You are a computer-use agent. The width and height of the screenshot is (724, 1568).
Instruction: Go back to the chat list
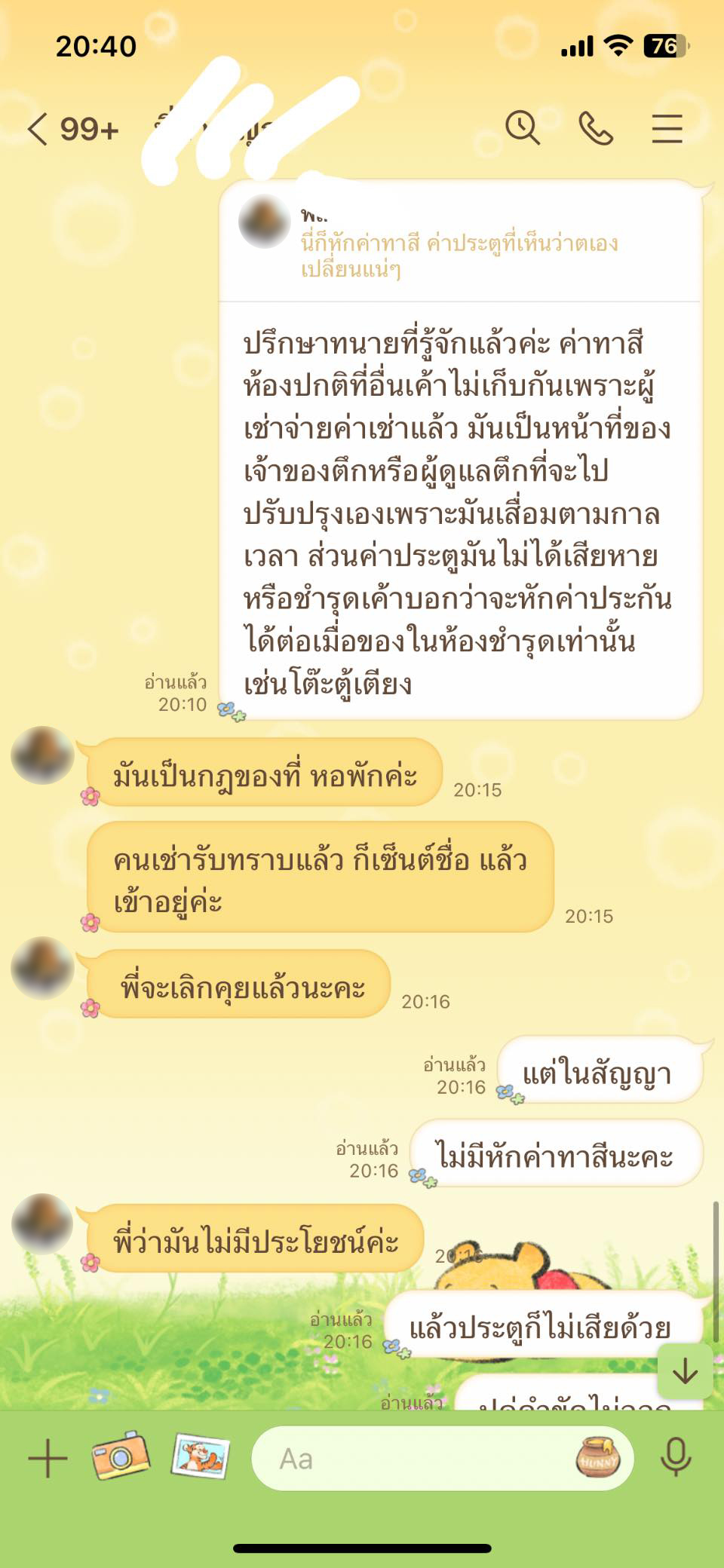pos(38,129)
